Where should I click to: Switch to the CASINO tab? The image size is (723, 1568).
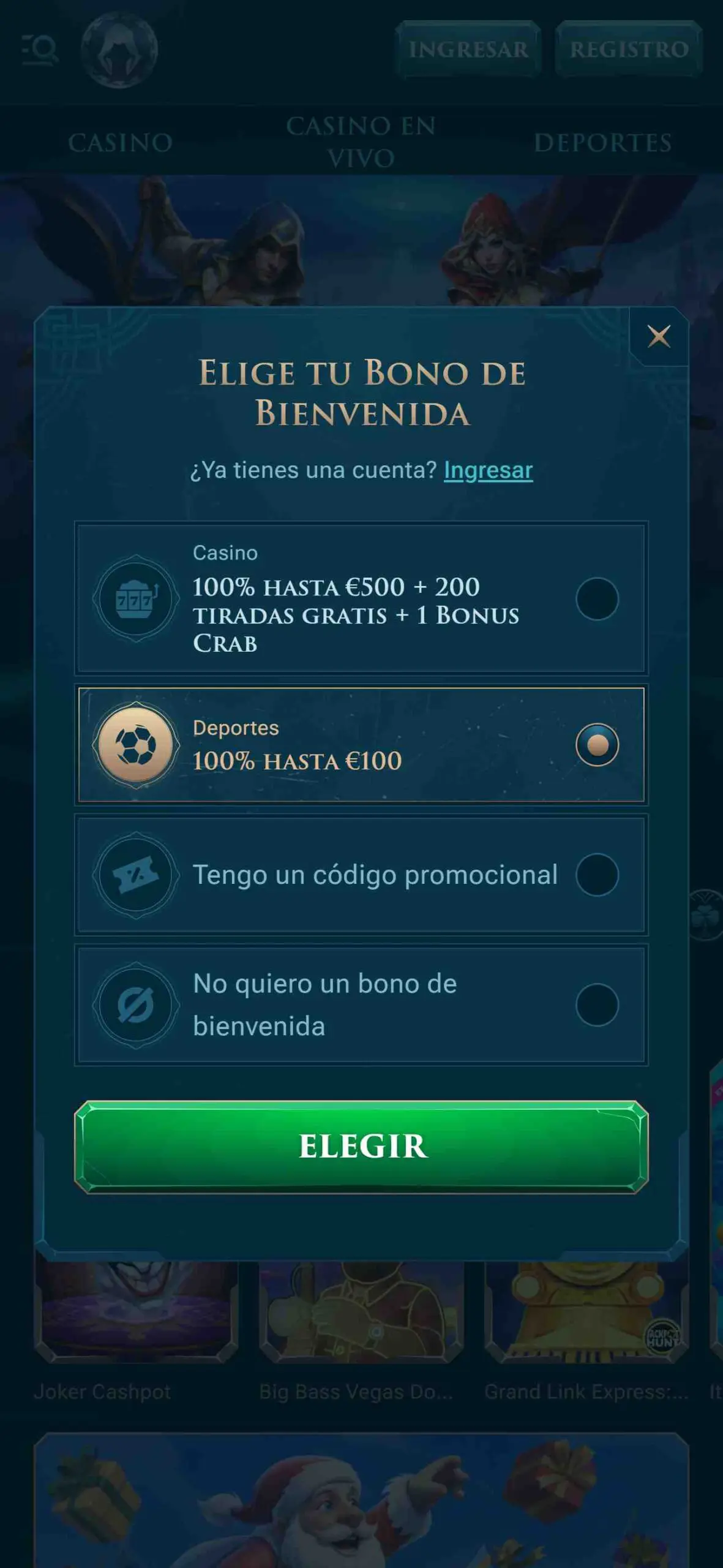120,142
